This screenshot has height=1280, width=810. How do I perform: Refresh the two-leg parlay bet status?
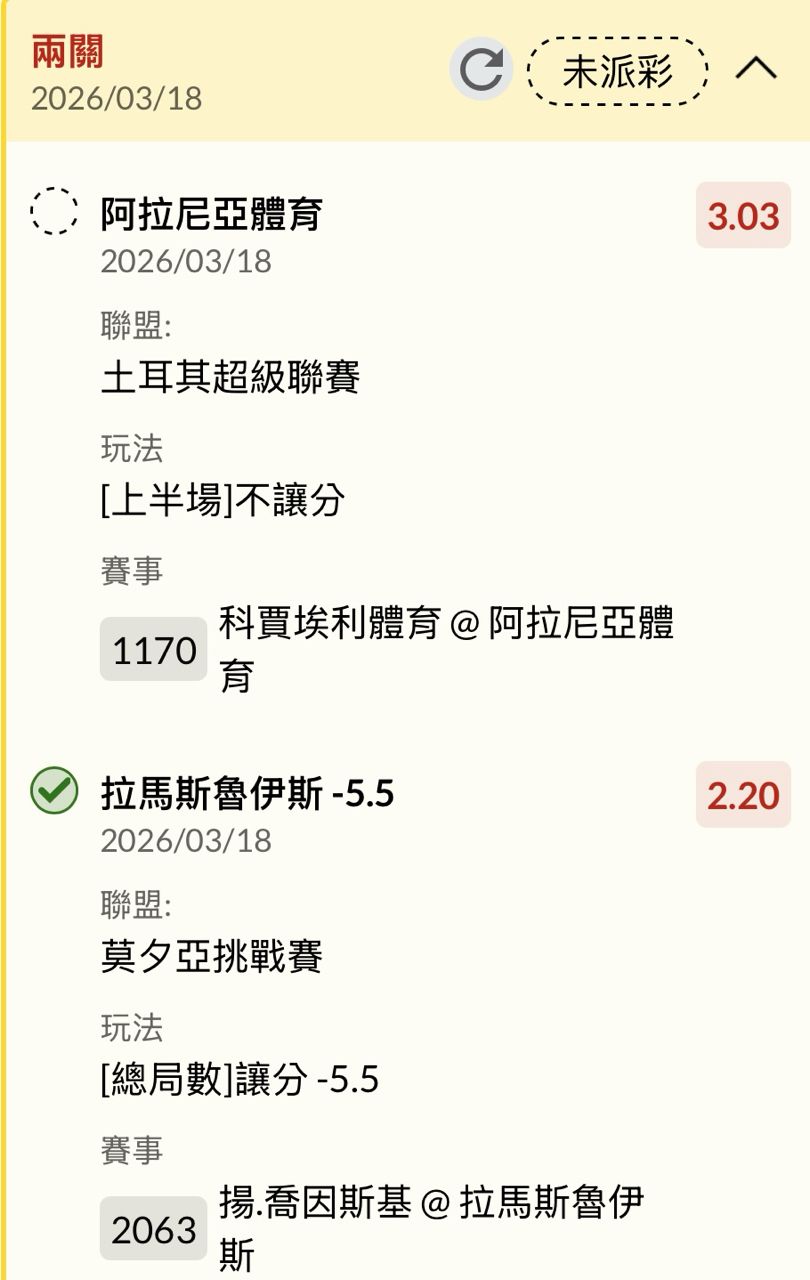coord(481,69)
